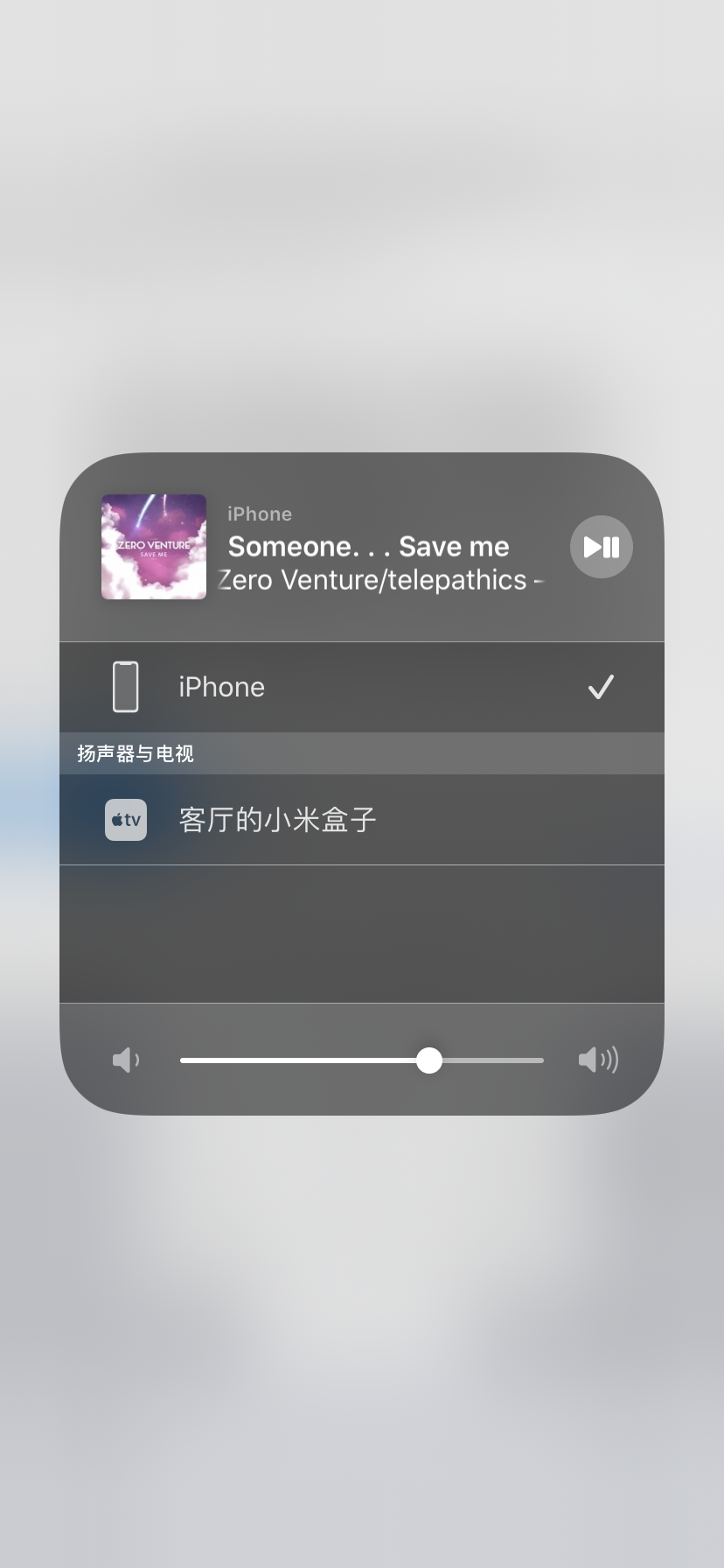Open the Zero Venture album artwork
The width and height of the screenshot is (724, 1568).
tap(154, 547)
